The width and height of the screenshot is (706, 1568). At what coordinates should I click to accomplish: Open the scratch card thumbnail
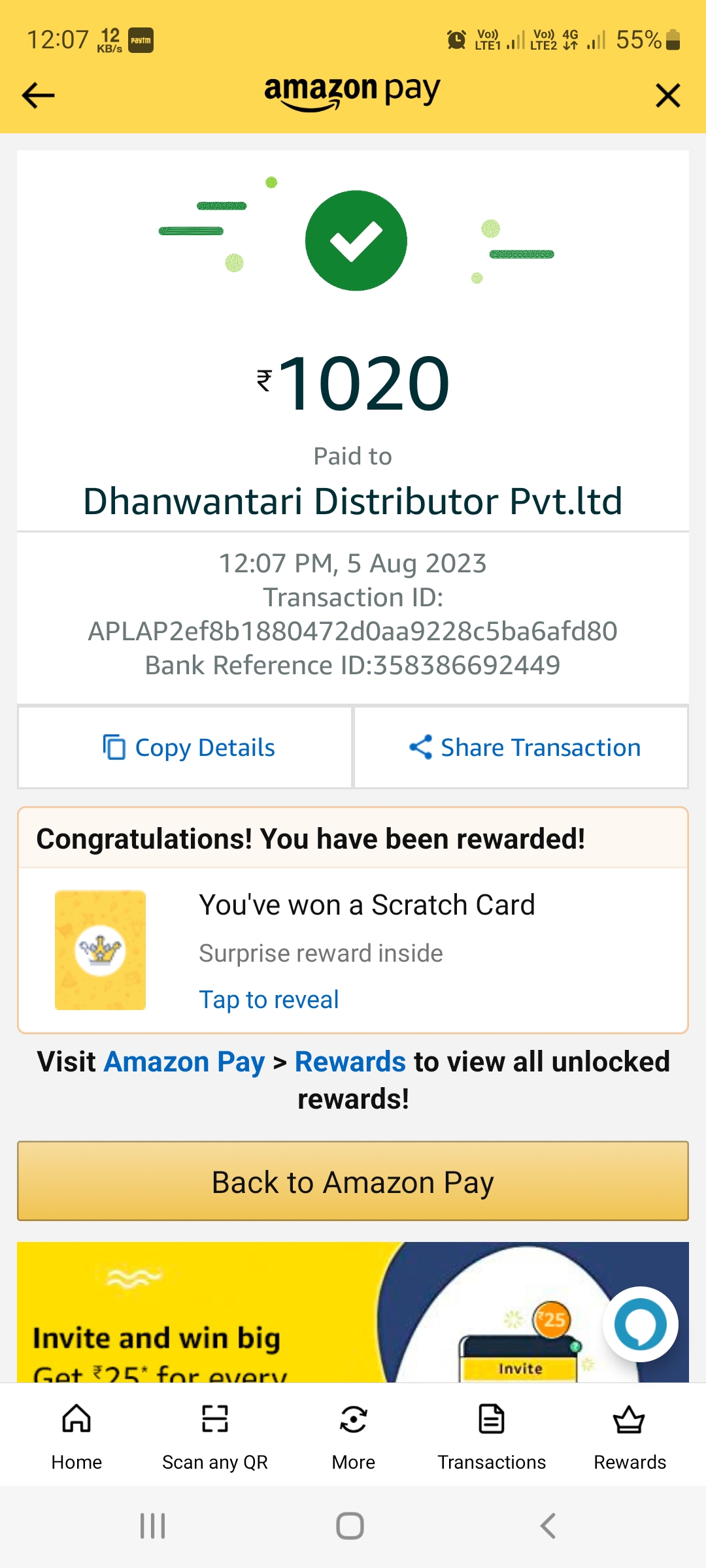(x=100, y=950)
